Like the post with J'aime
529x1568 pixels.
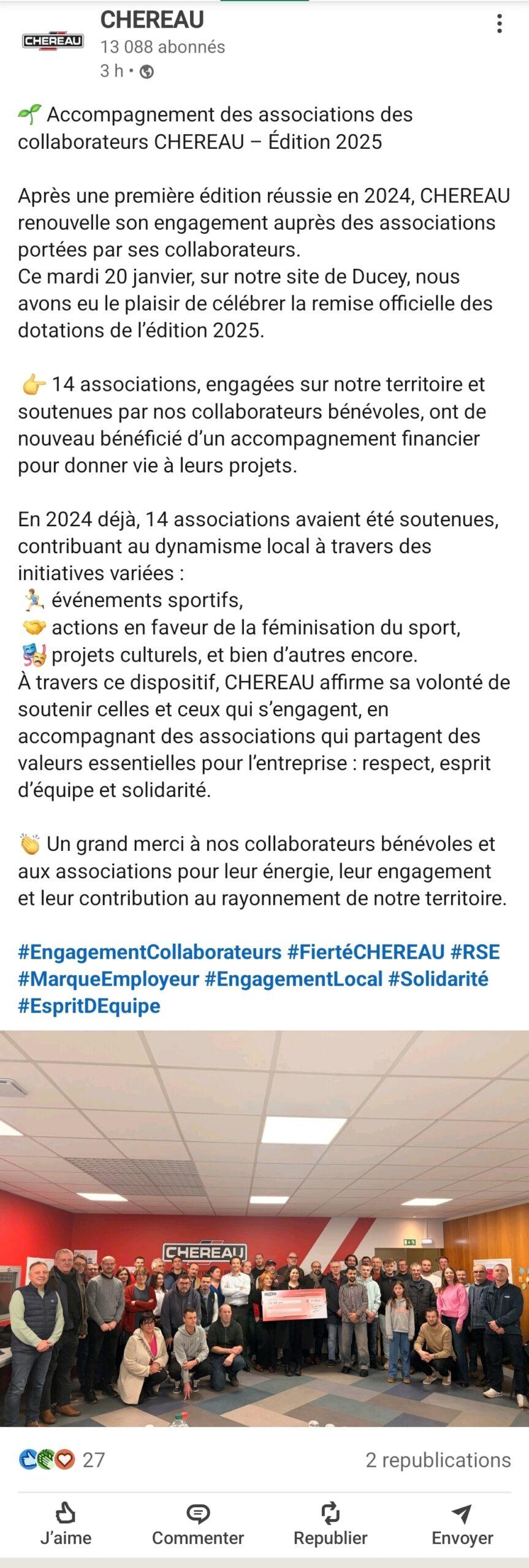pos(66,1524)
